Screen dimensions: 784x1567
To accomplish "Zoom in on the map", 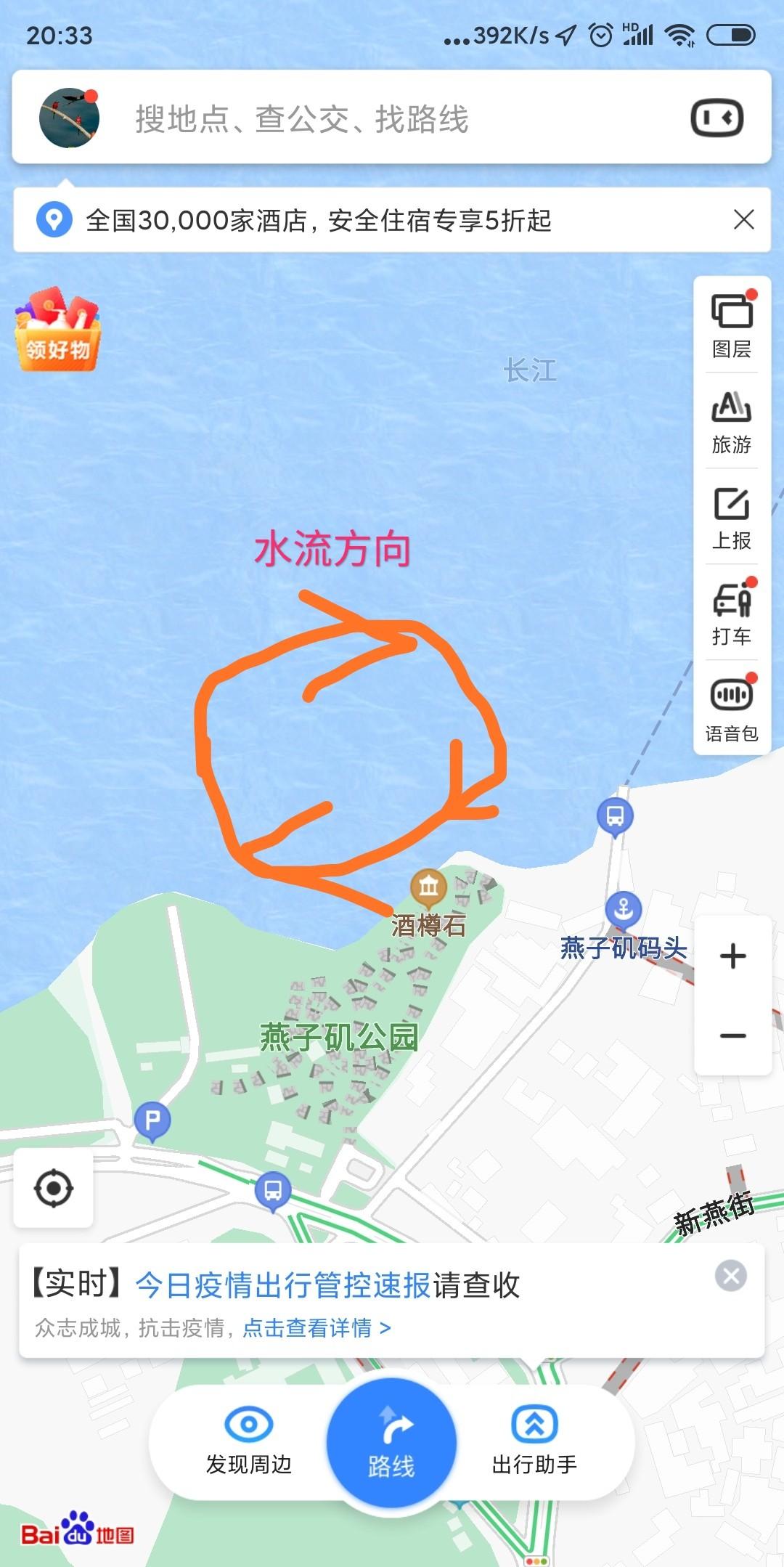I will point(732,956).
